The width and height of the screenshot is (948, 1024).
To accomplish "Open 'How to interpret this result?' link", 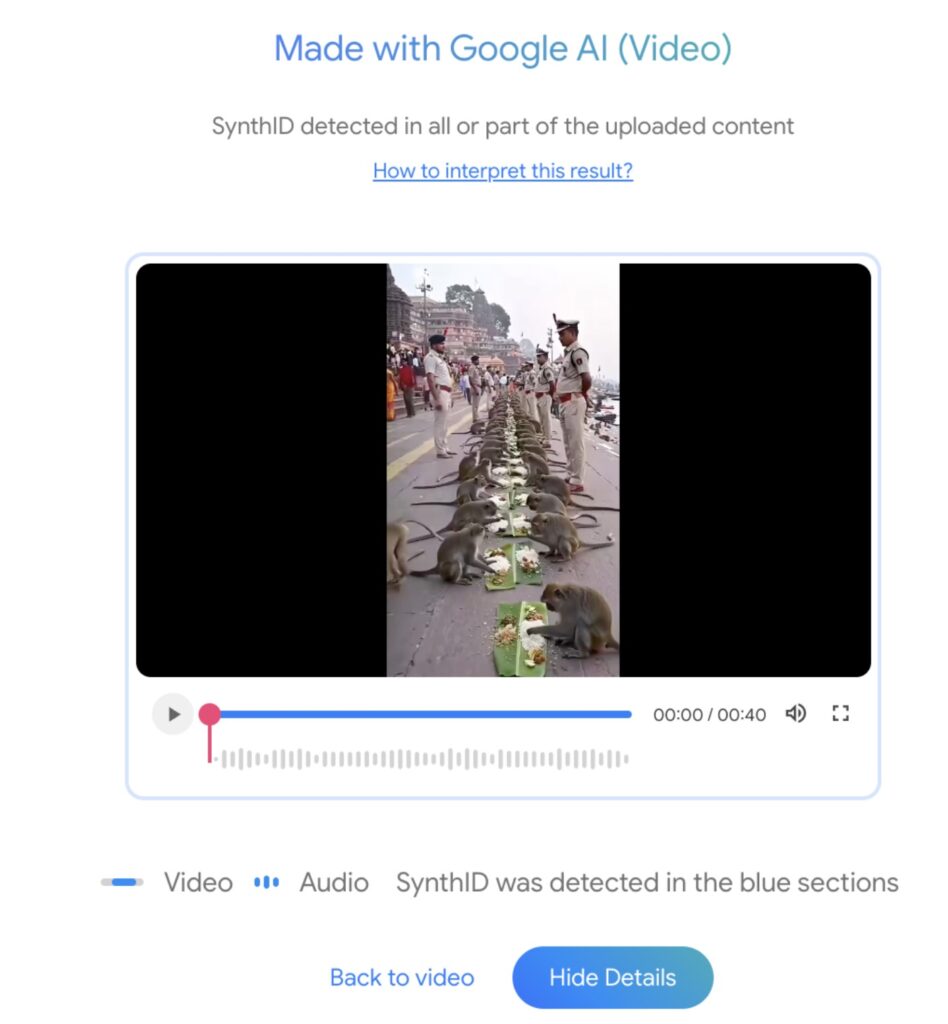I will pyautogui.click(x=502, y=171).
